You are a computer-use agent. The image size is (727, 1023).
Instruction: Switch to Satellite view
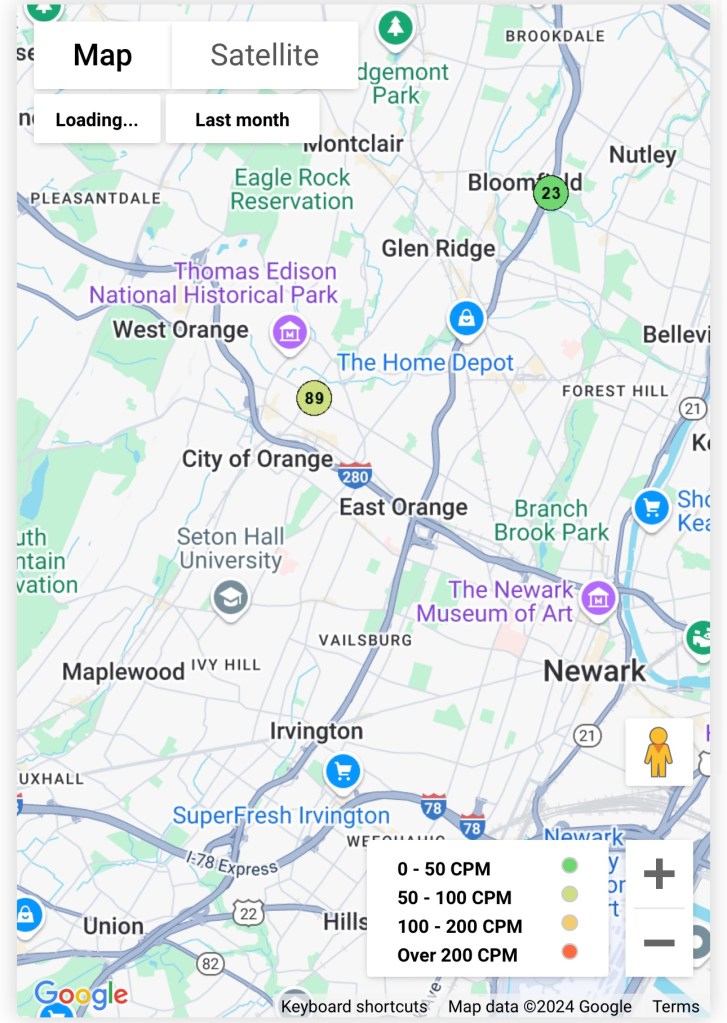pyautogui.click(x=264, y=55)
